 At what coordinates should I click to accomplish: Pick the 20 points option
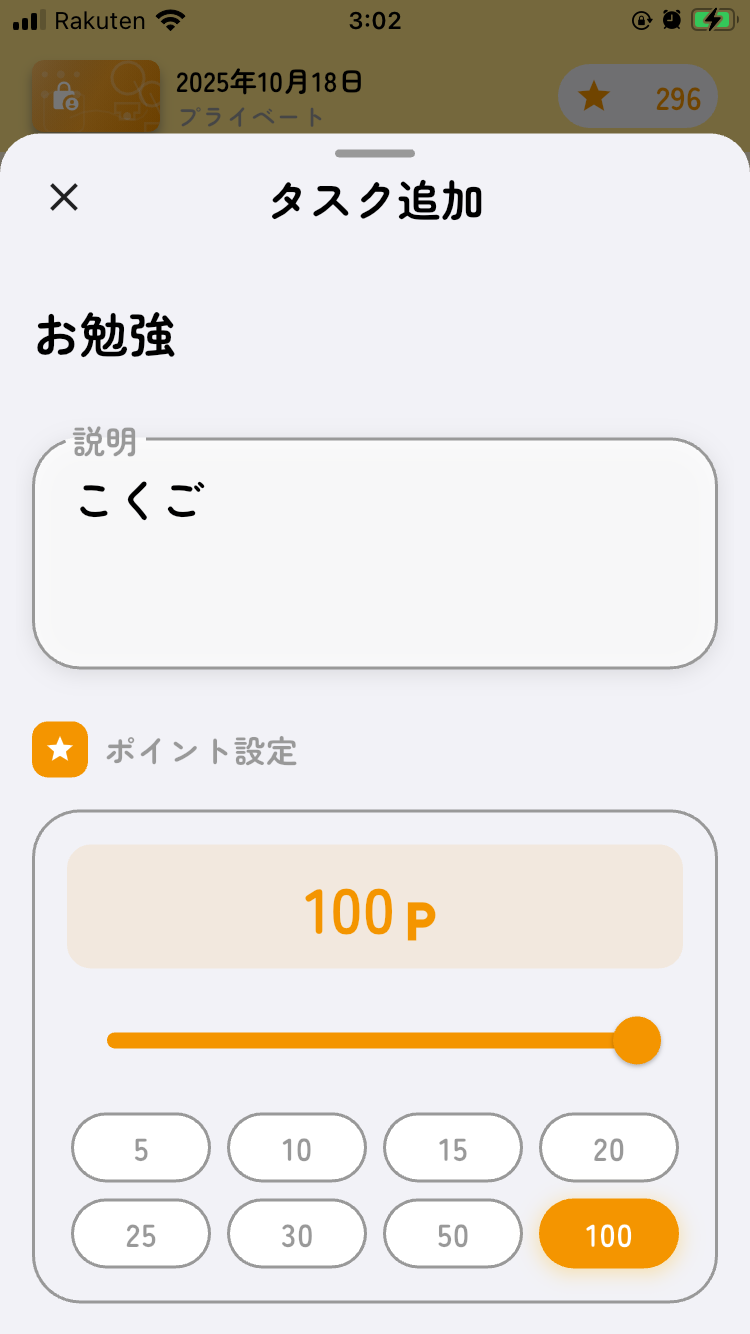click(609, 1148)
